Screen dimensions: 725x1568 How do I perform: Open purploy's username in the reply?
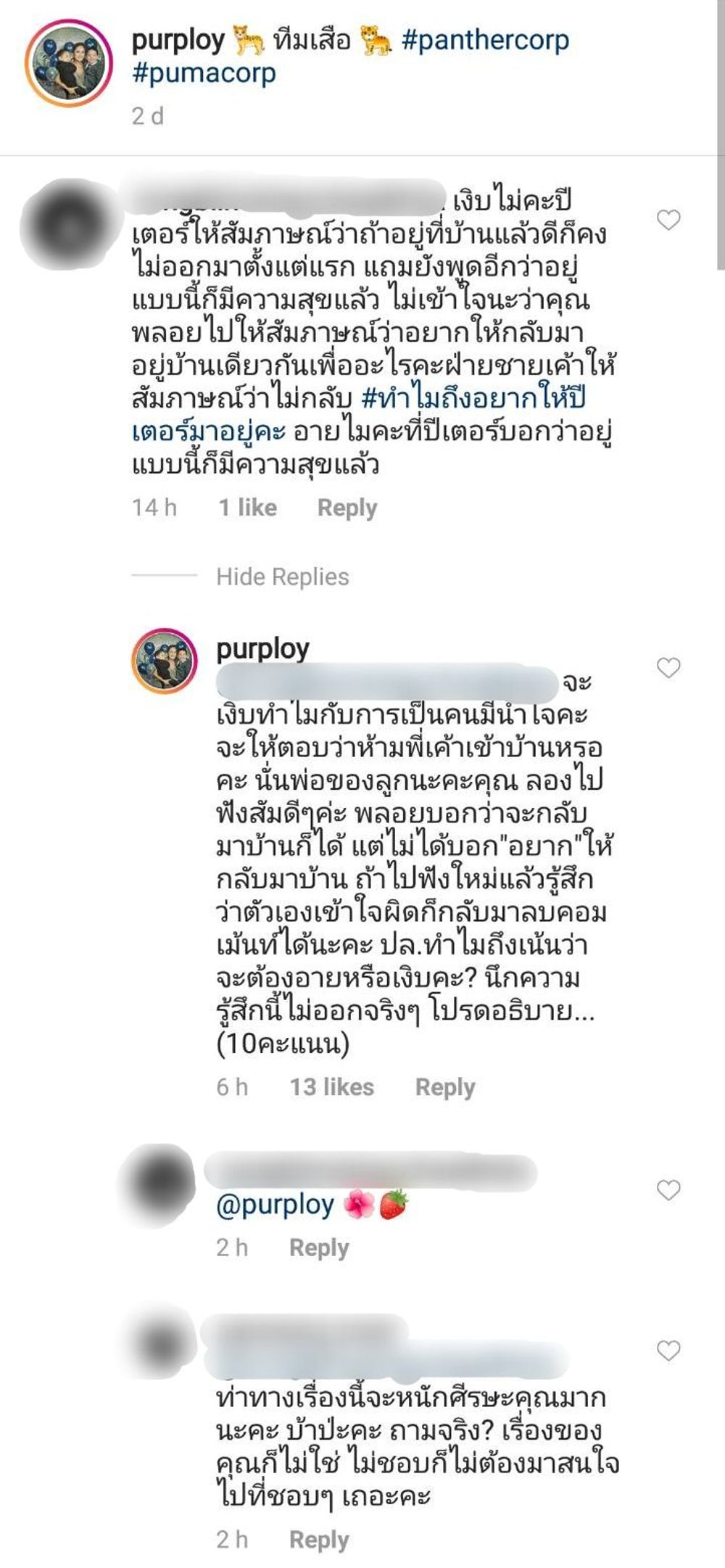[262, 648]
